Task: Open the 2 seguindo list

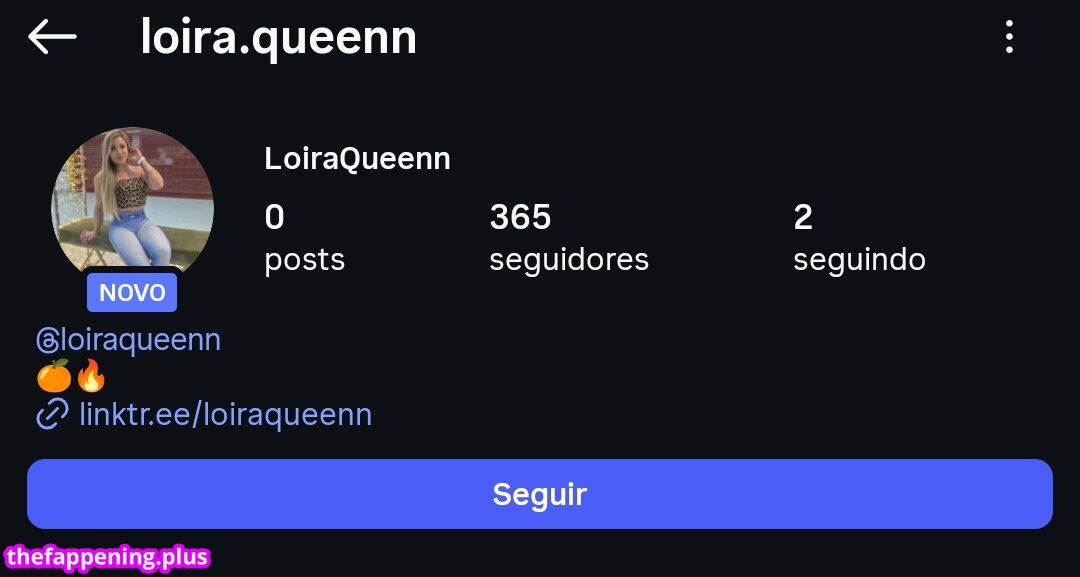Action: click(858, 238)
